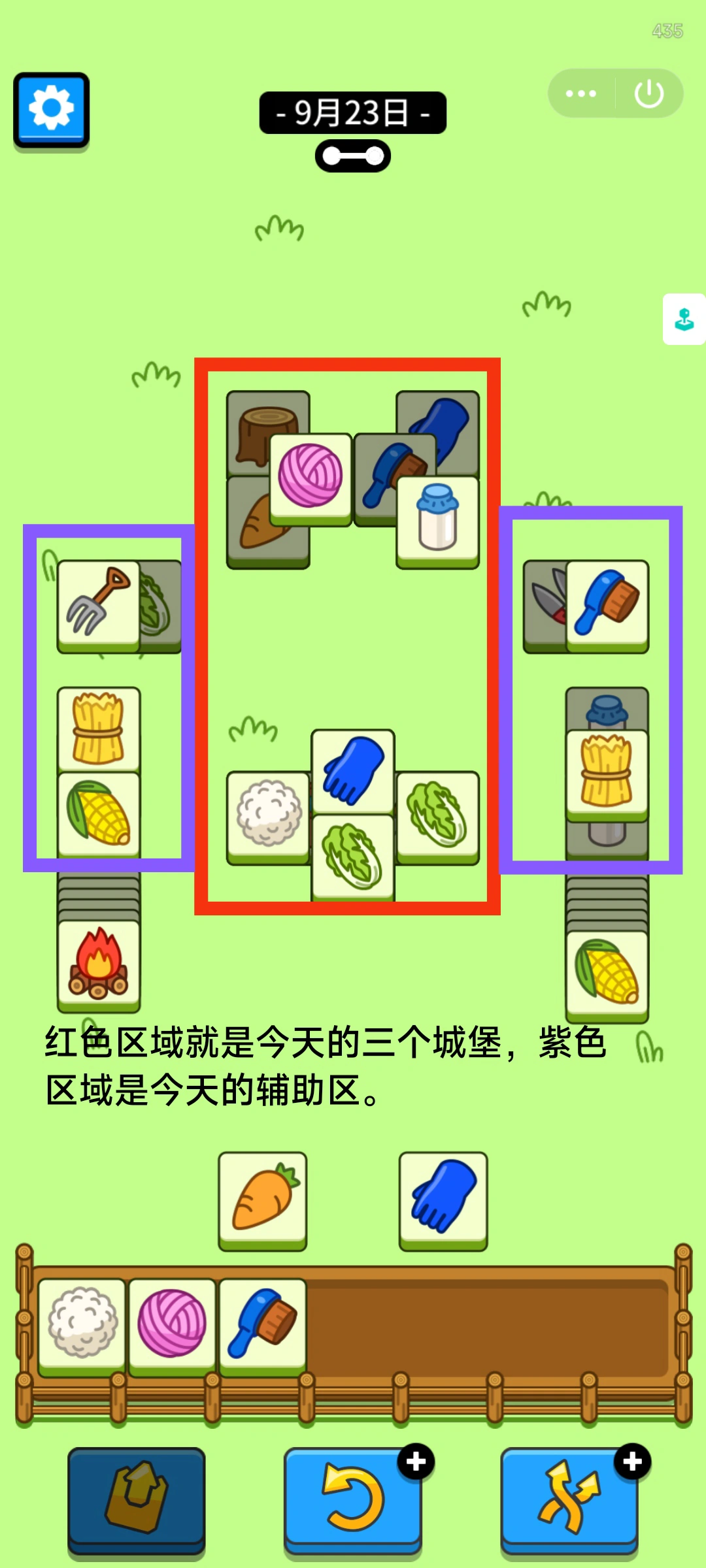
Task: Select the blue glove tile beside the carrot
Action: pos(443,1201)
